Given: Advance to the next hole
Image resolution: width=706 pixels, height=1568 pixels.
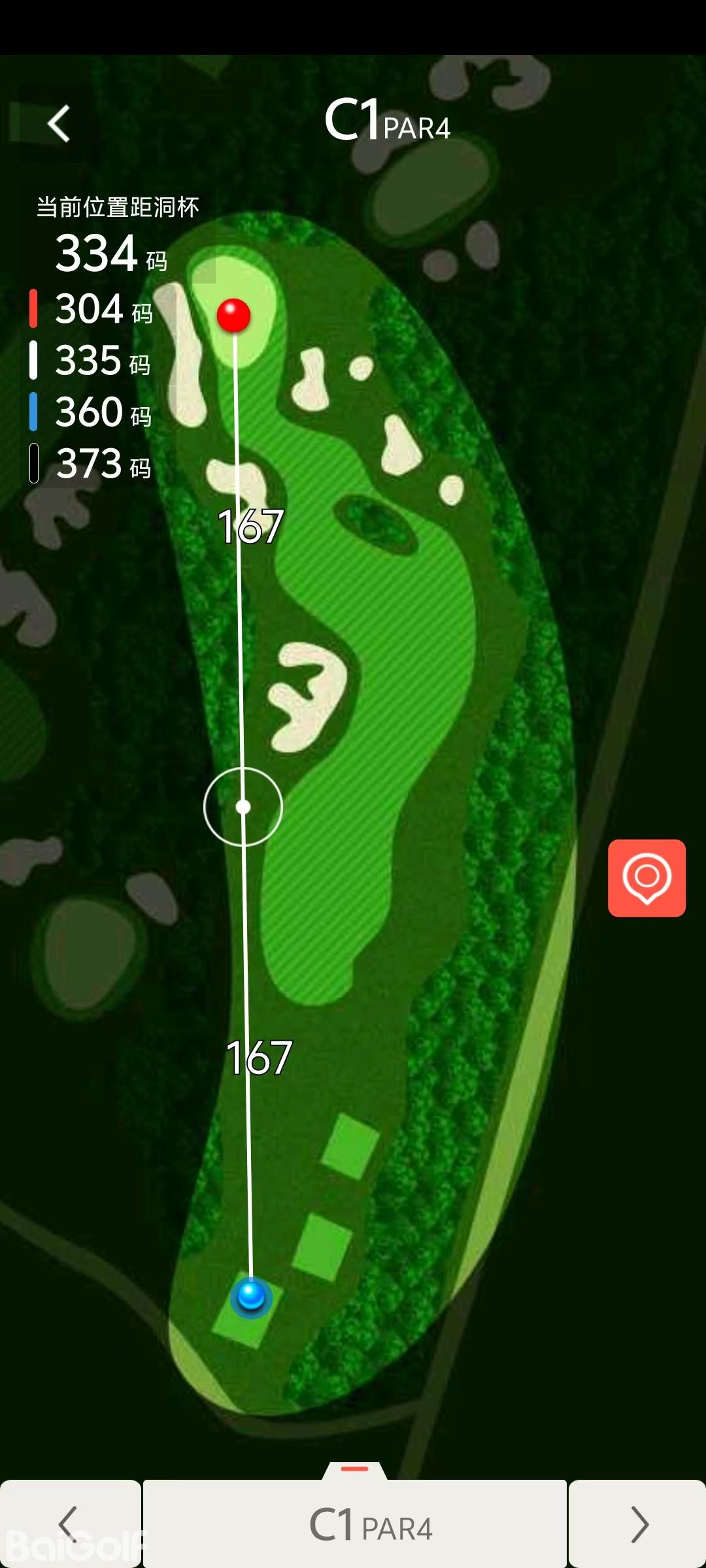Looking at the screenshot, I should coord(638,1524).
